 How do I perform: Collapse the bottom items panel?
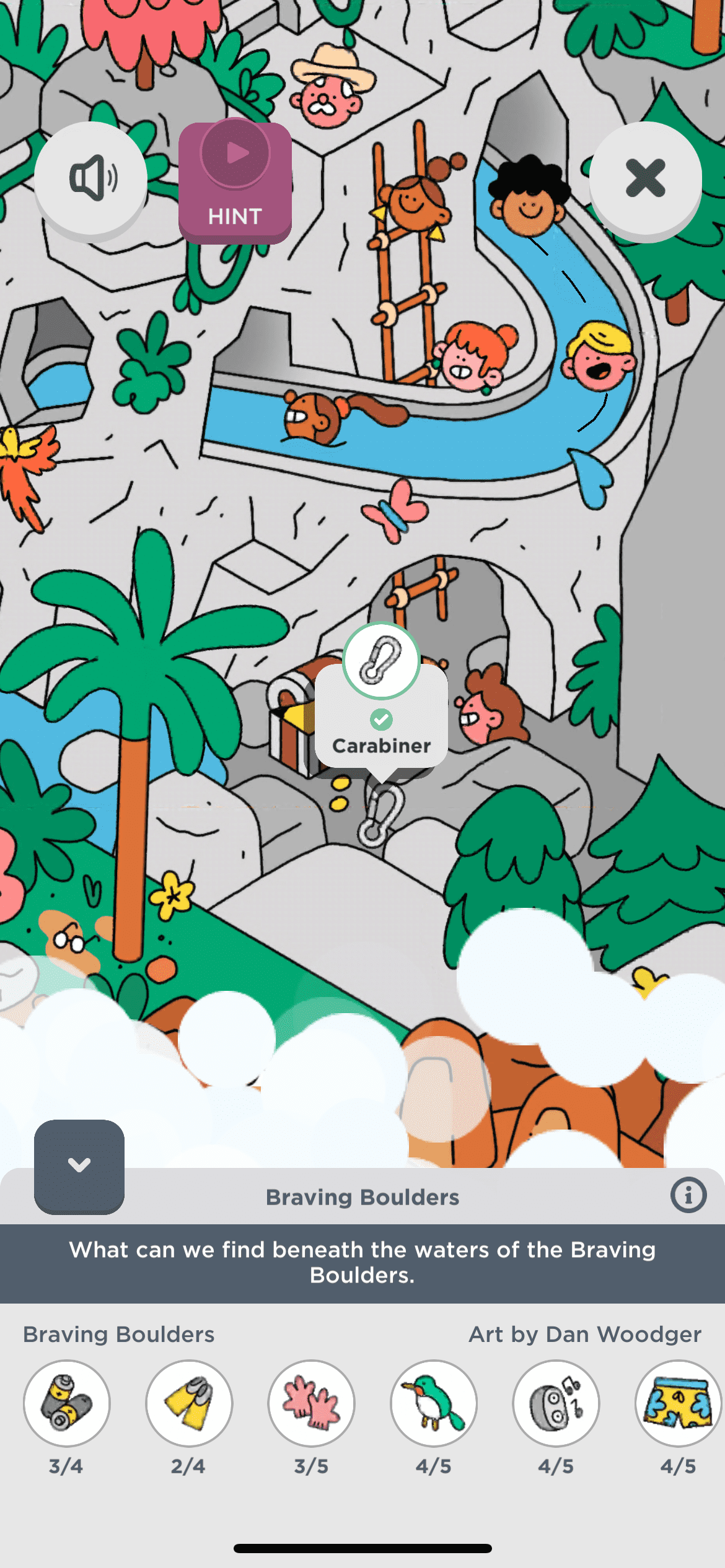coord(79,1166)
